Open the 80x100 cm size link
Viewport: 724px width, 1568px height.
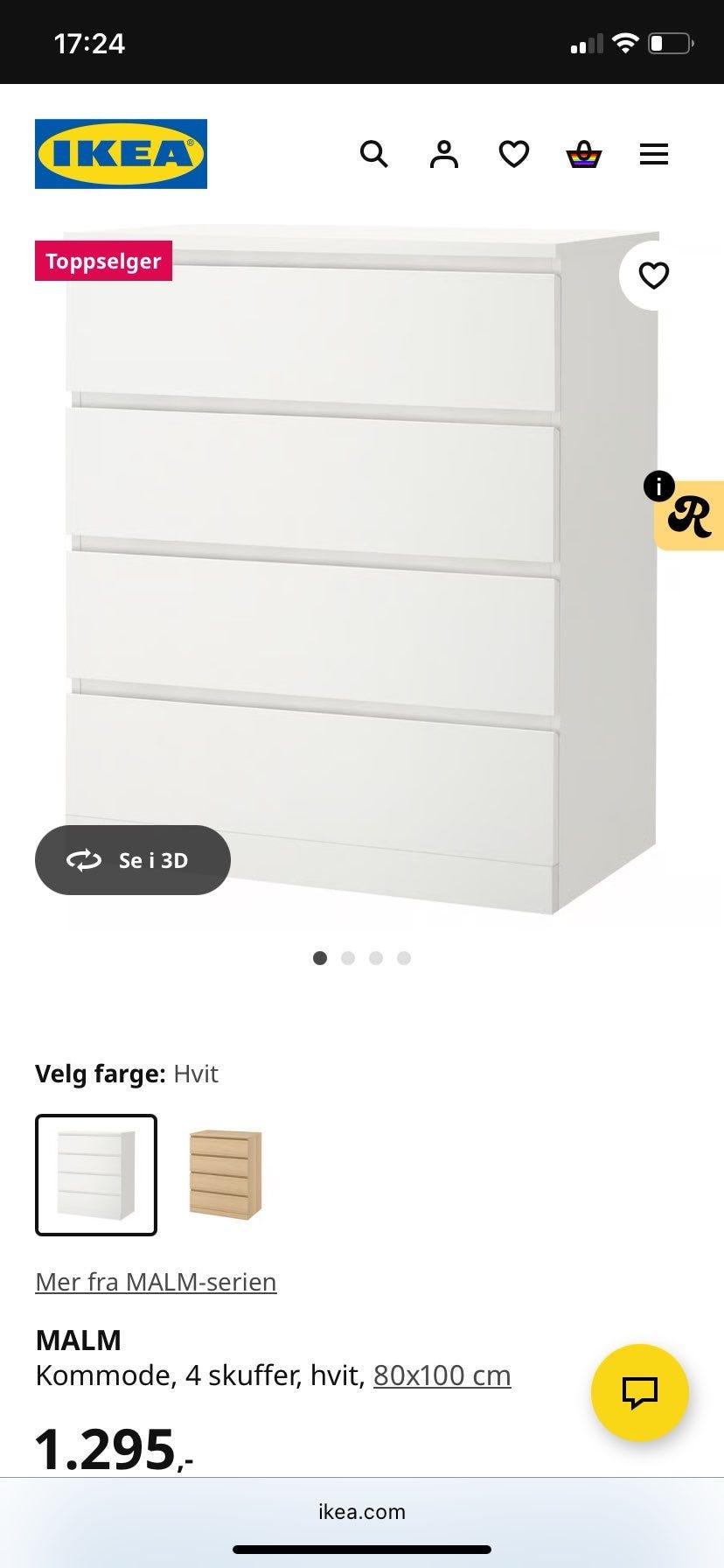(x=442, y=1375)
